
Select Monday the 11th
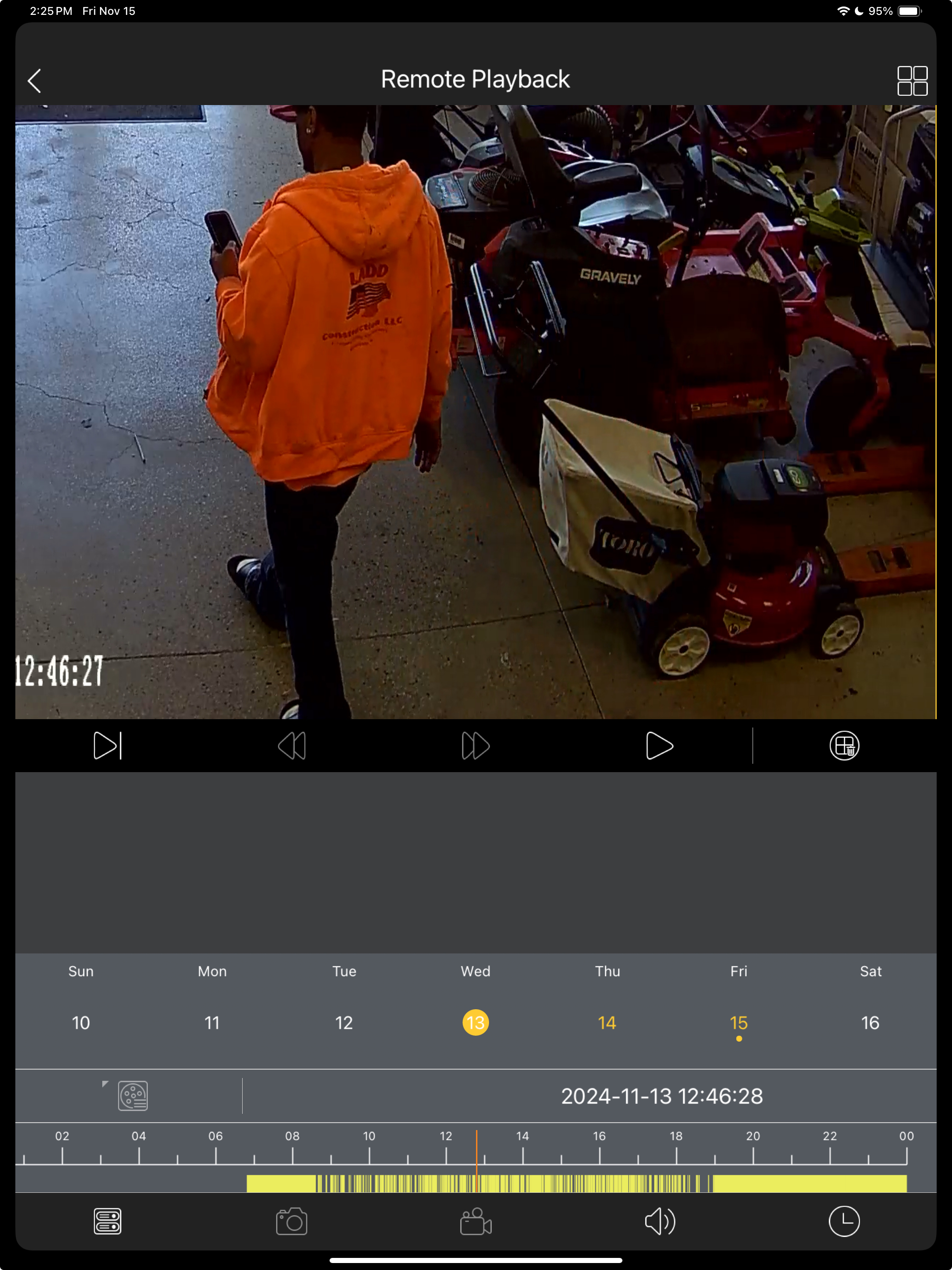tap(212, 1023)
